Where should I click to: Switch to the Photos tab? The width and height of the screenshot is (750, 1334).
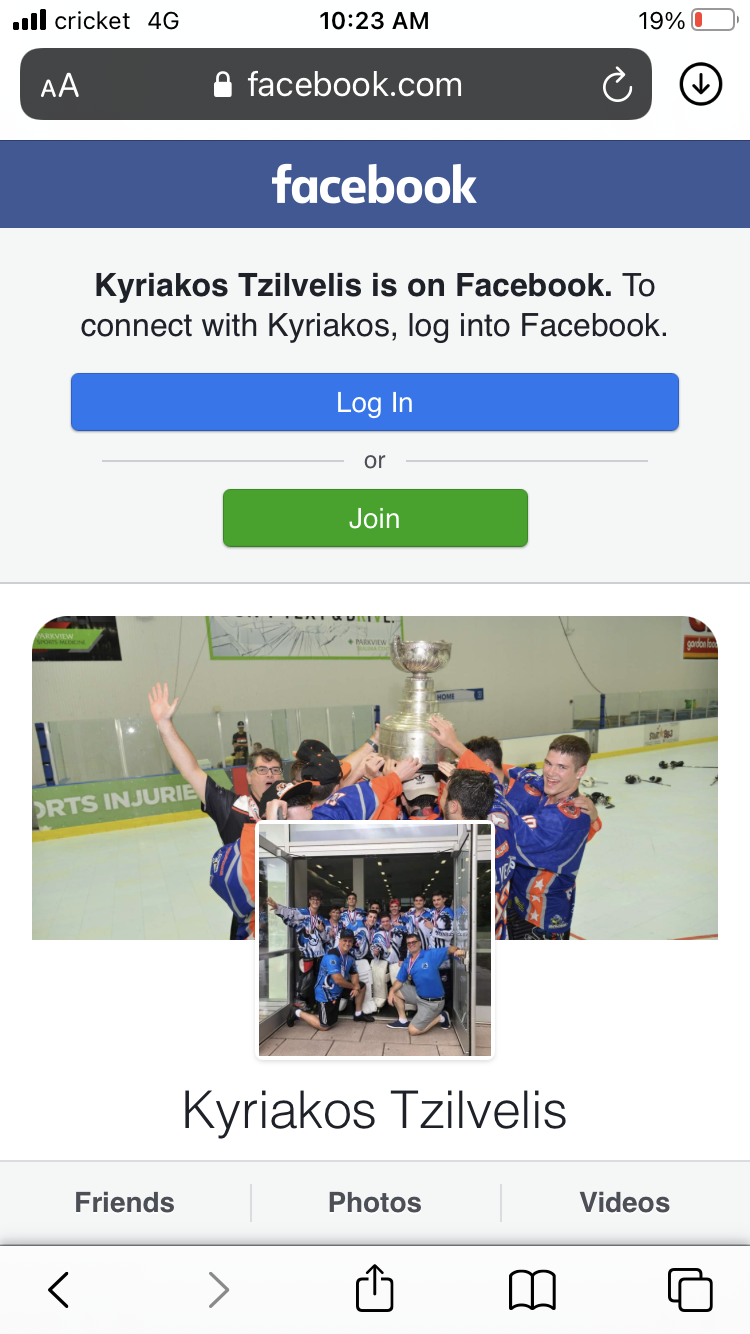click(x=375, y=1202)
